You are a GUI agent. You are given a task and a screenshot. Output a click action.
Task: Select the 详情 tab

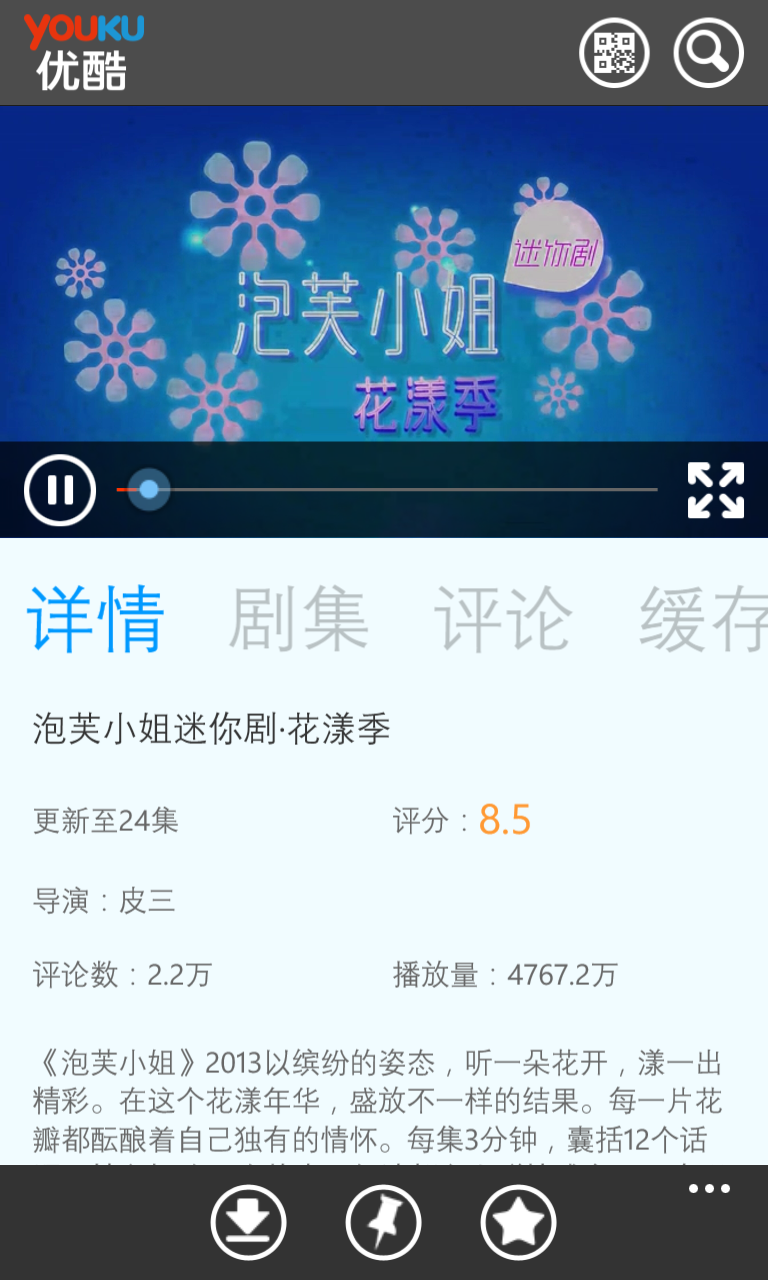click(95, 619)
